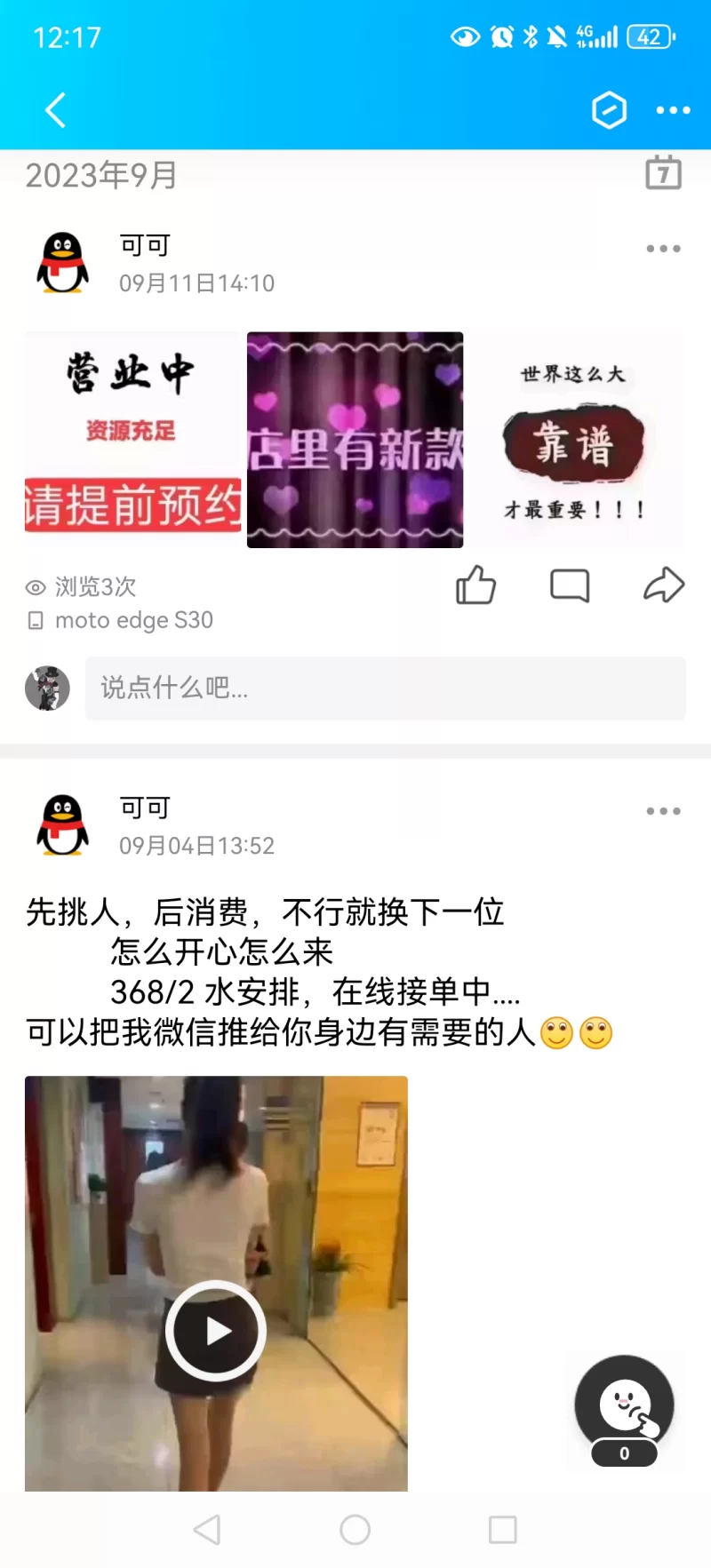711x1568 pixels.
Task: Tap the 说点什么吧 comment field
Action: point(385,688)
